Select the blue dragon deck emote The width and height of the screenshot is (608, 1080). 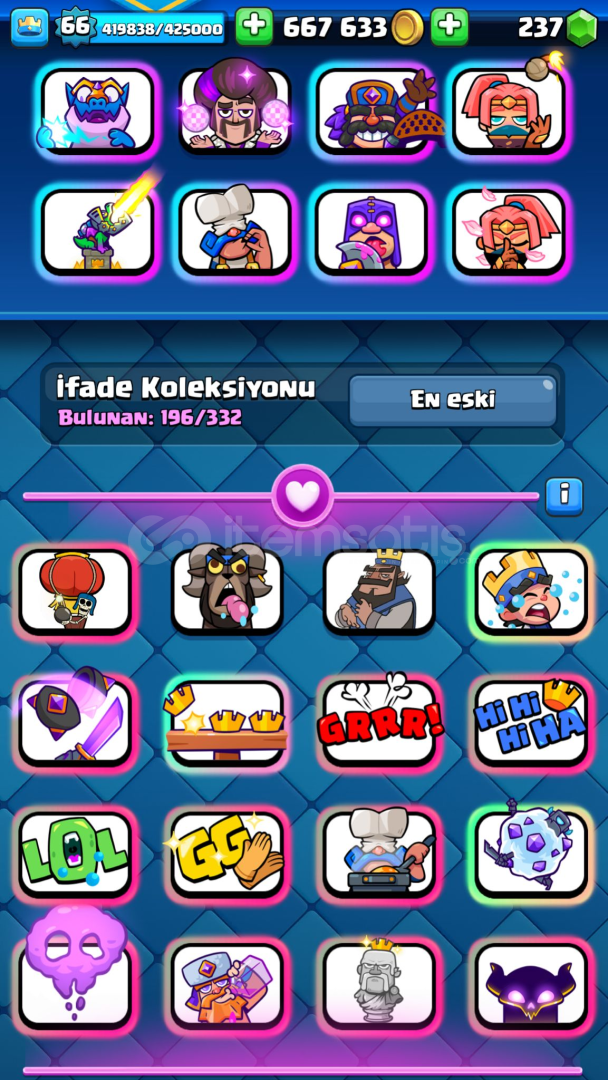[96, 110]
